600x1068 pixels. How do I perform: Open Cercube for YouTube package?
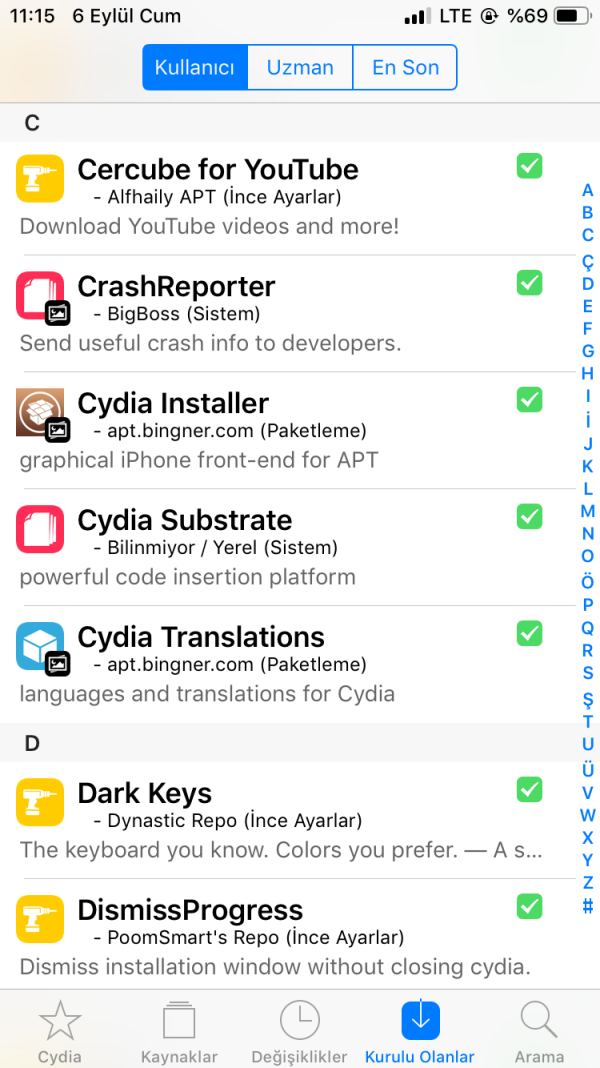280,196
